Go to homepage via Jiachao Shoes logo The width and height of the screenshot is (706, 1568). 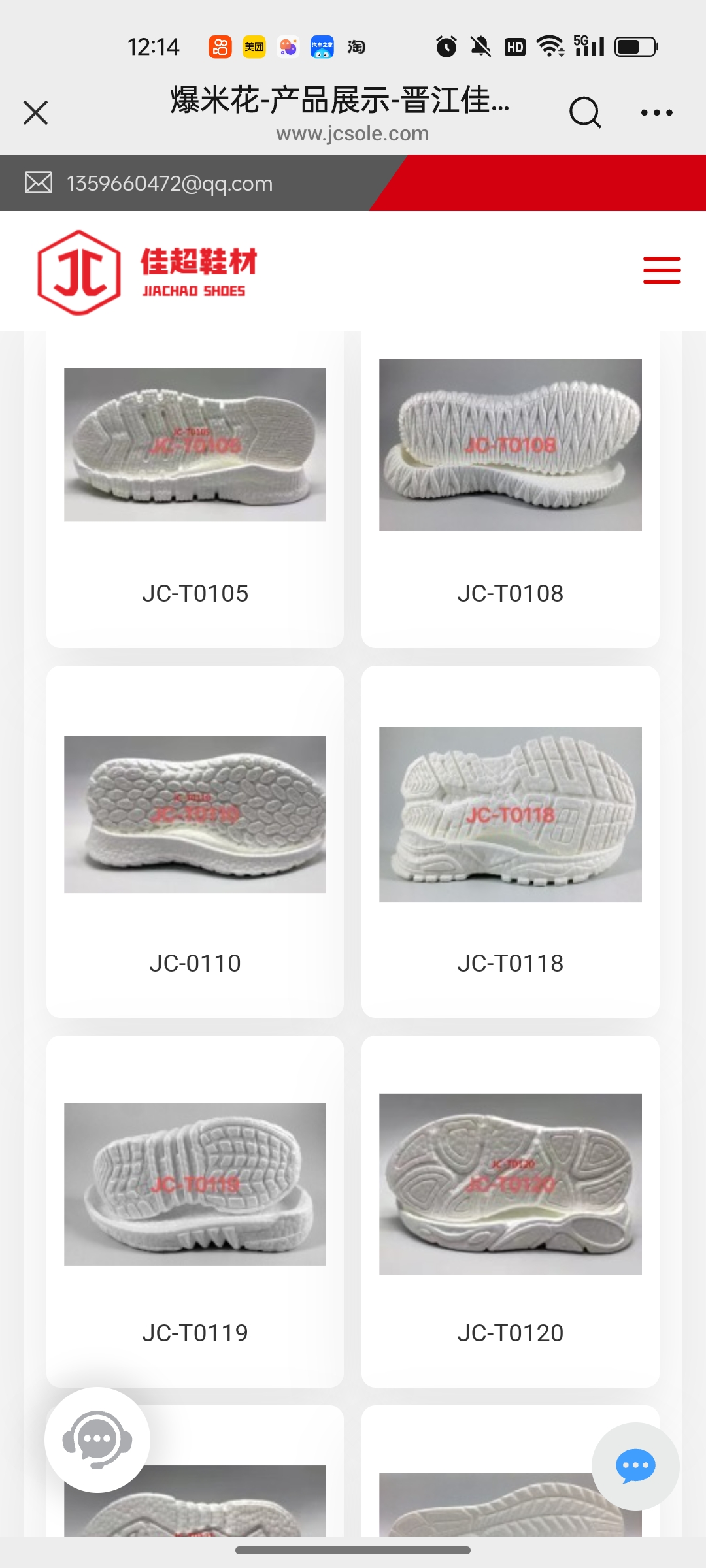pyautogui.click(x=147, y=272)
